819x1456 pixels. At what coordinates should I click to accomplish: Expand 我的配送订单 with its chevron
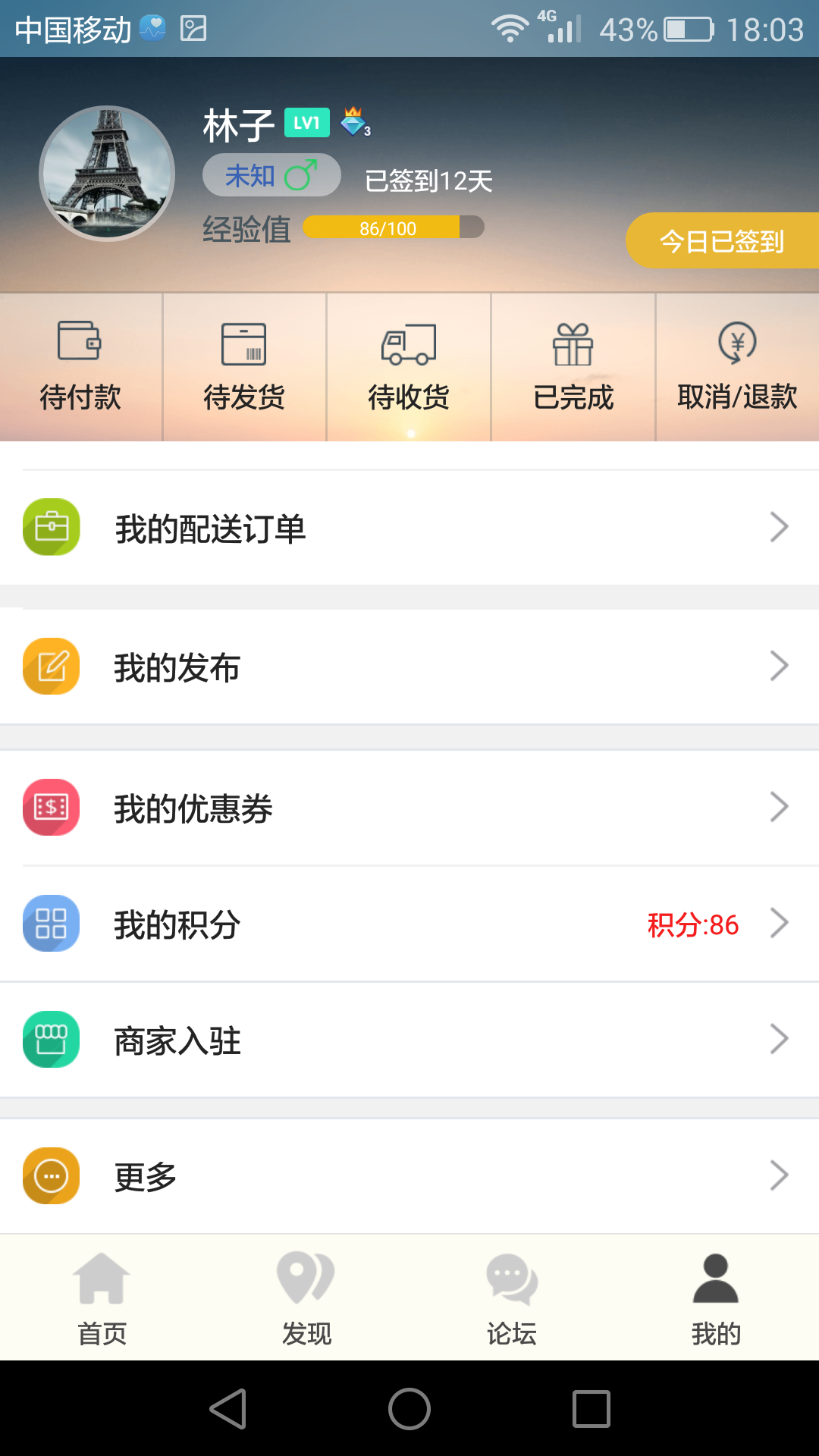(x=780, y=527)
